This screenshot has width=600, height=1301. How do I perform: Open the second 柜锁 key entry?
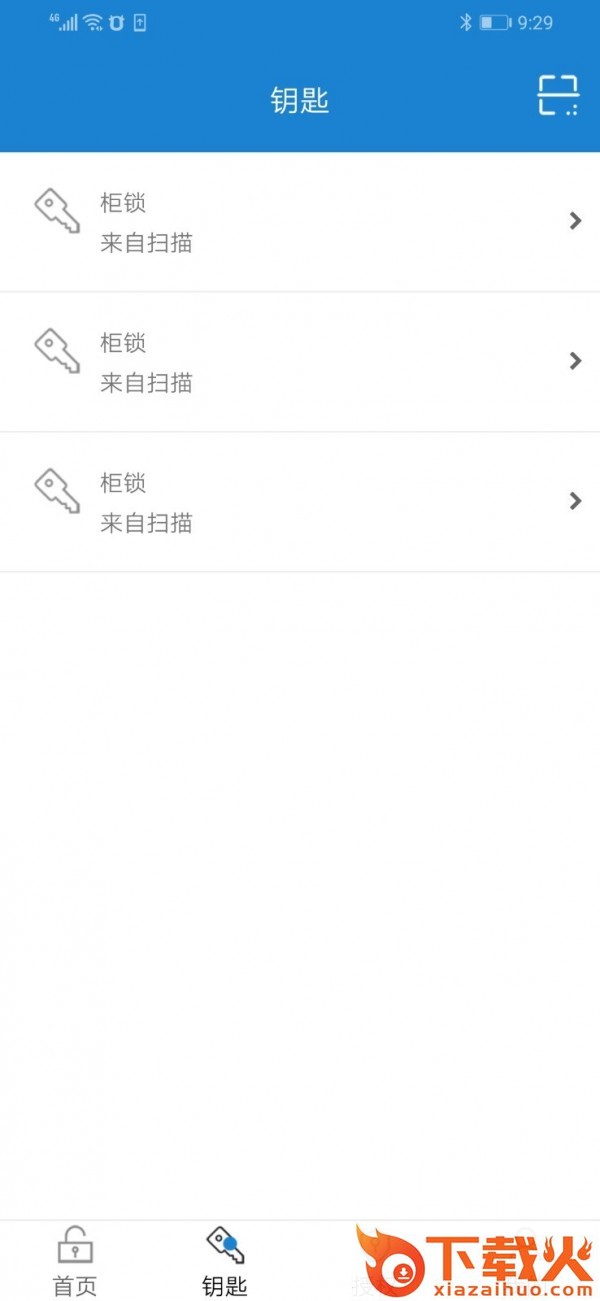(x=300, y=362)
